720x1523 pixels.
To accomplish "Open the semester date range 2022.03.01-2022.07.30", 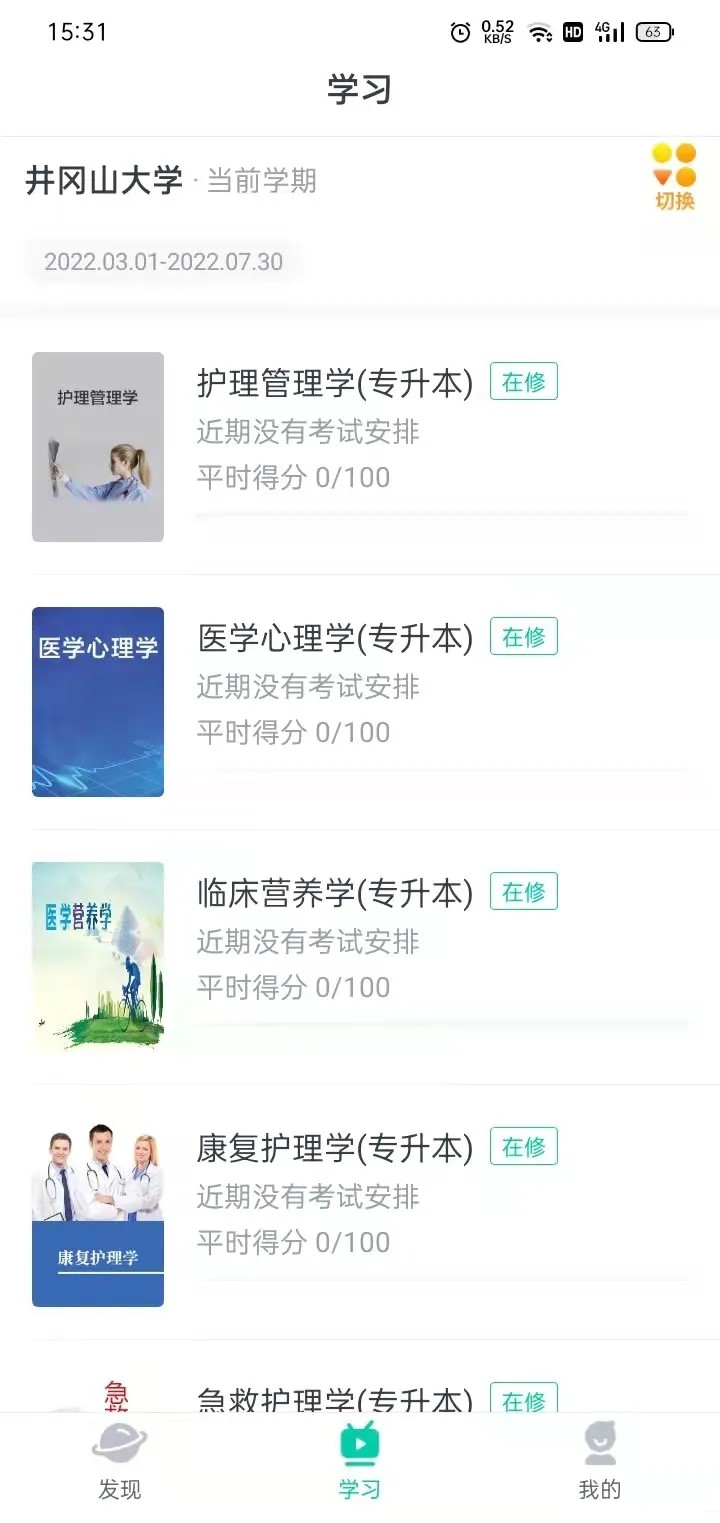I will point(163,261).
